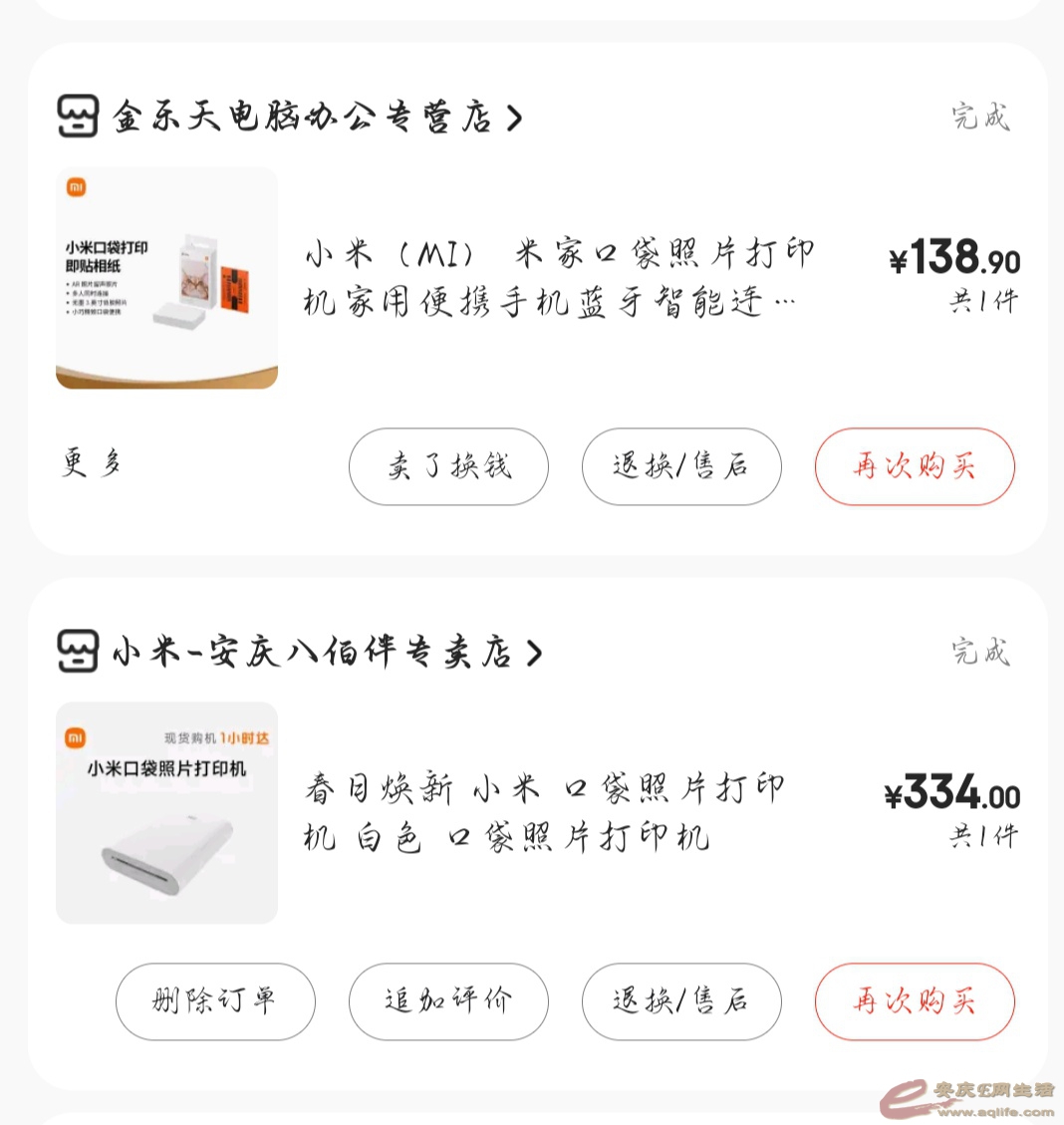Tap 追加评价 for the 八佰伴 order
Screen dimensions: 1064x1125
448,1001
